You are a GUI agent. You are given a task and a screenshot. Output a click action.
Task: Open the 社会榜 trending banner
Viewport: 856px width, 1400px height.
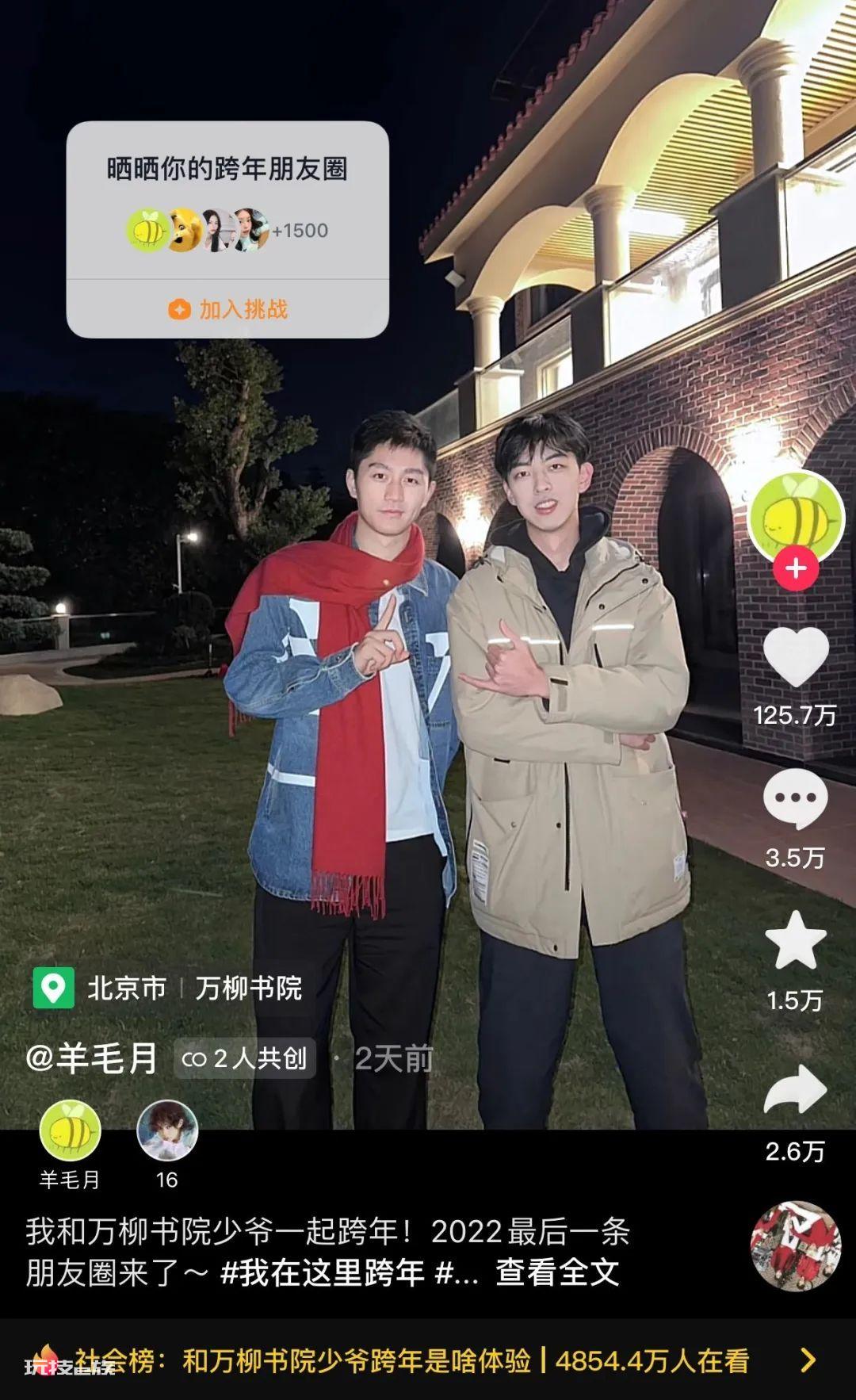click(x=428, y=1360)
